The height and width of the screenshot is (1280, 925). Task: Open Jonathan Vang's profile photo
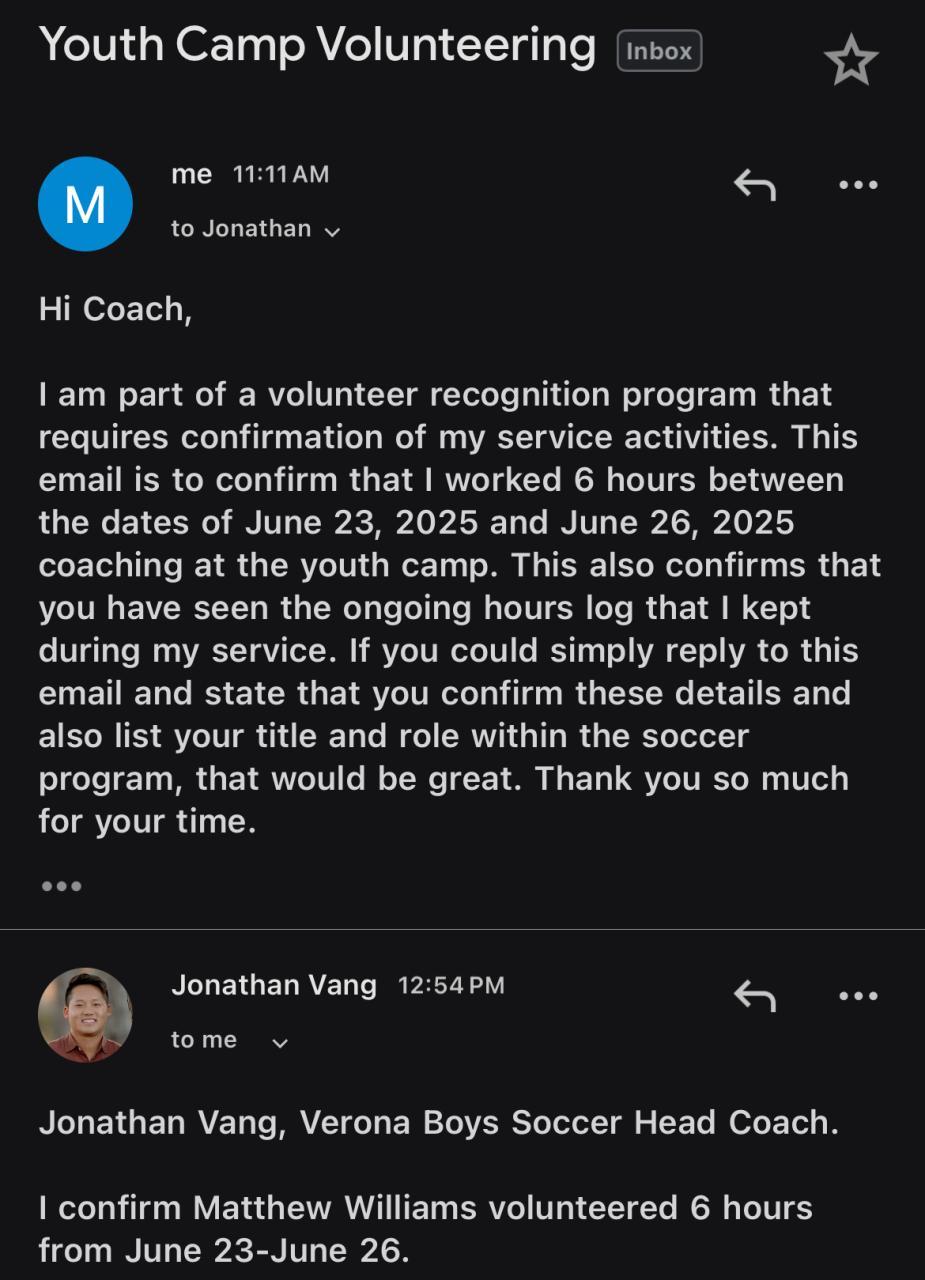85,1015
